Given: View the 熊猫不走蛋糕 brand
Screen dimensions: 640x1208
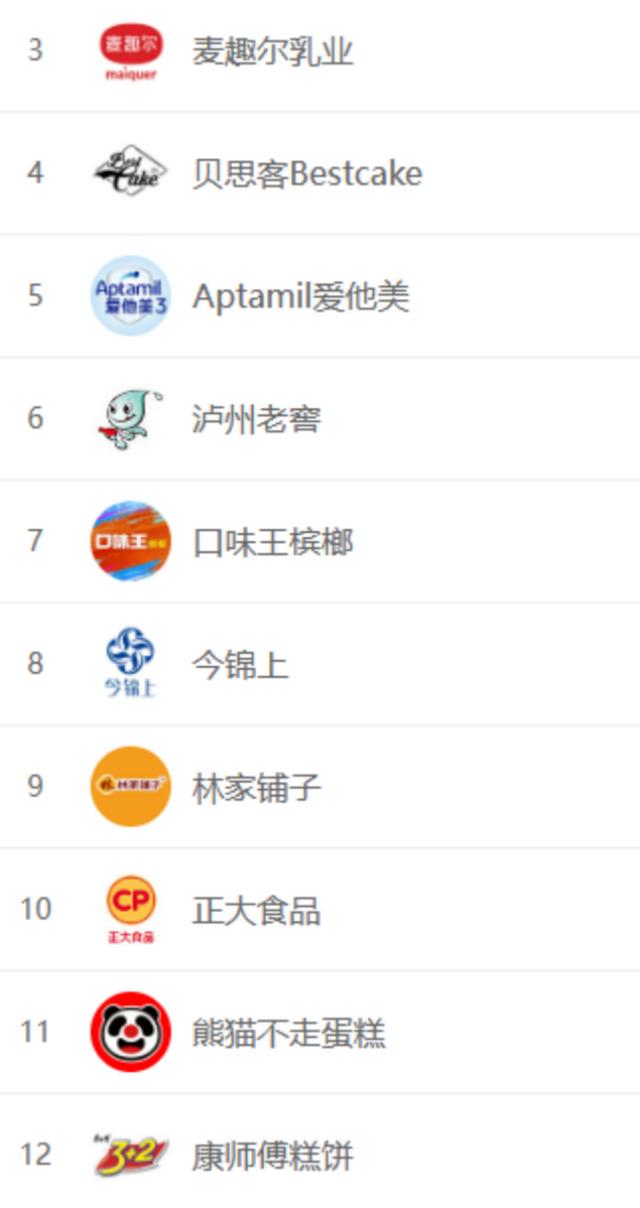Looking at the screenshot, I should click(288, 1033).
